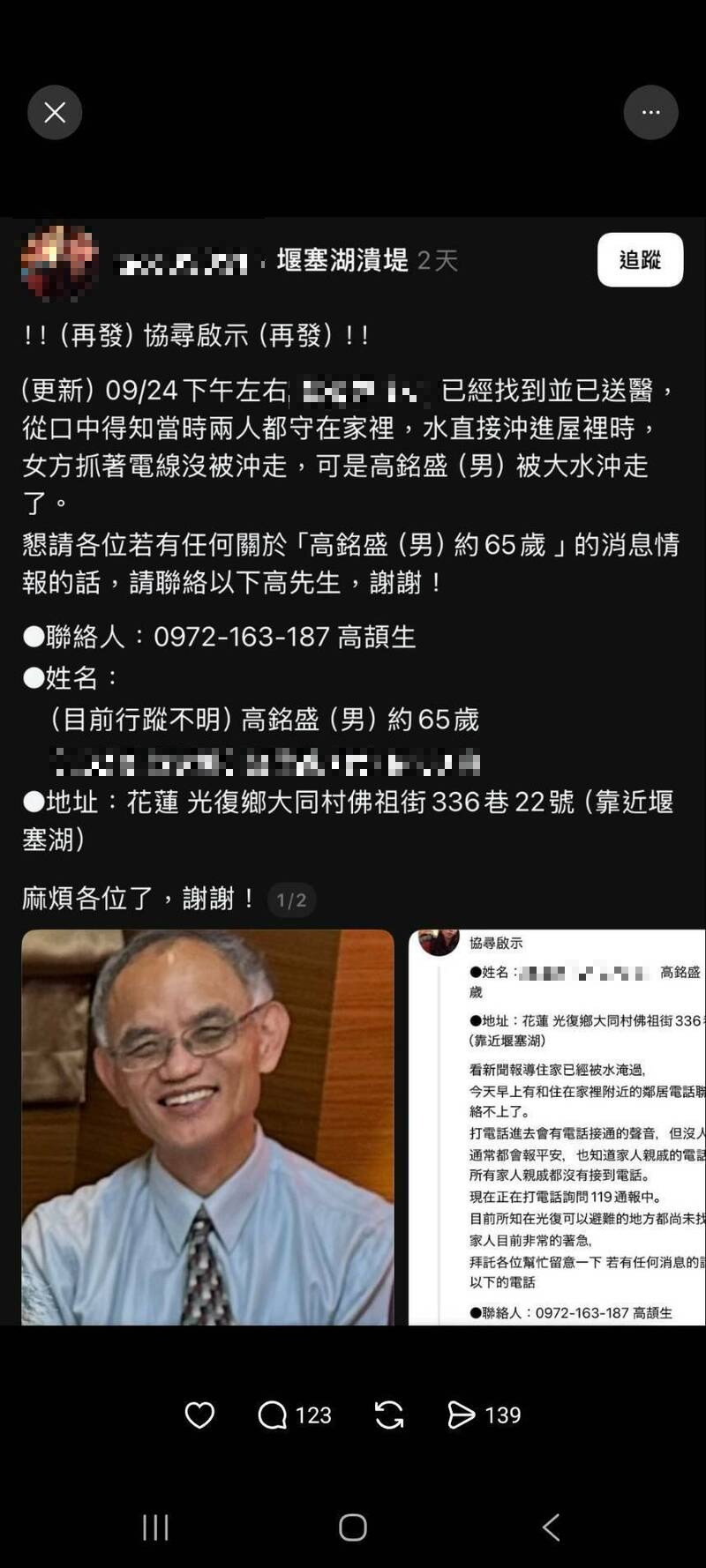The height and width of the screenshot is (1568, 706).
Task: Open the poster's profile avatar
Action: [x=59, y=261]
